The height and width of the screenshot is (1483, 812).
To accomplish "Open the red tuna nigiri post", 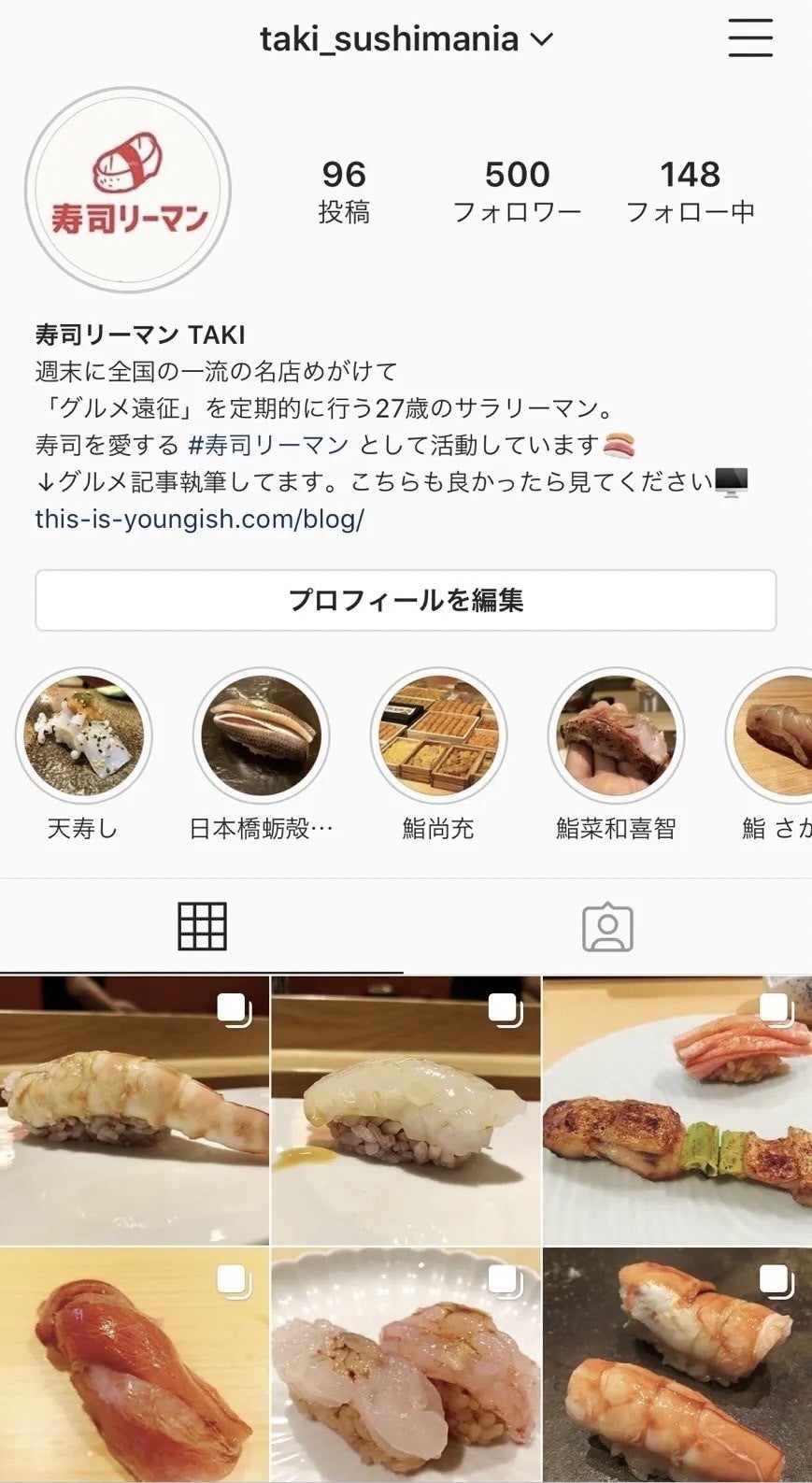I will click(x=135, y=1364).
